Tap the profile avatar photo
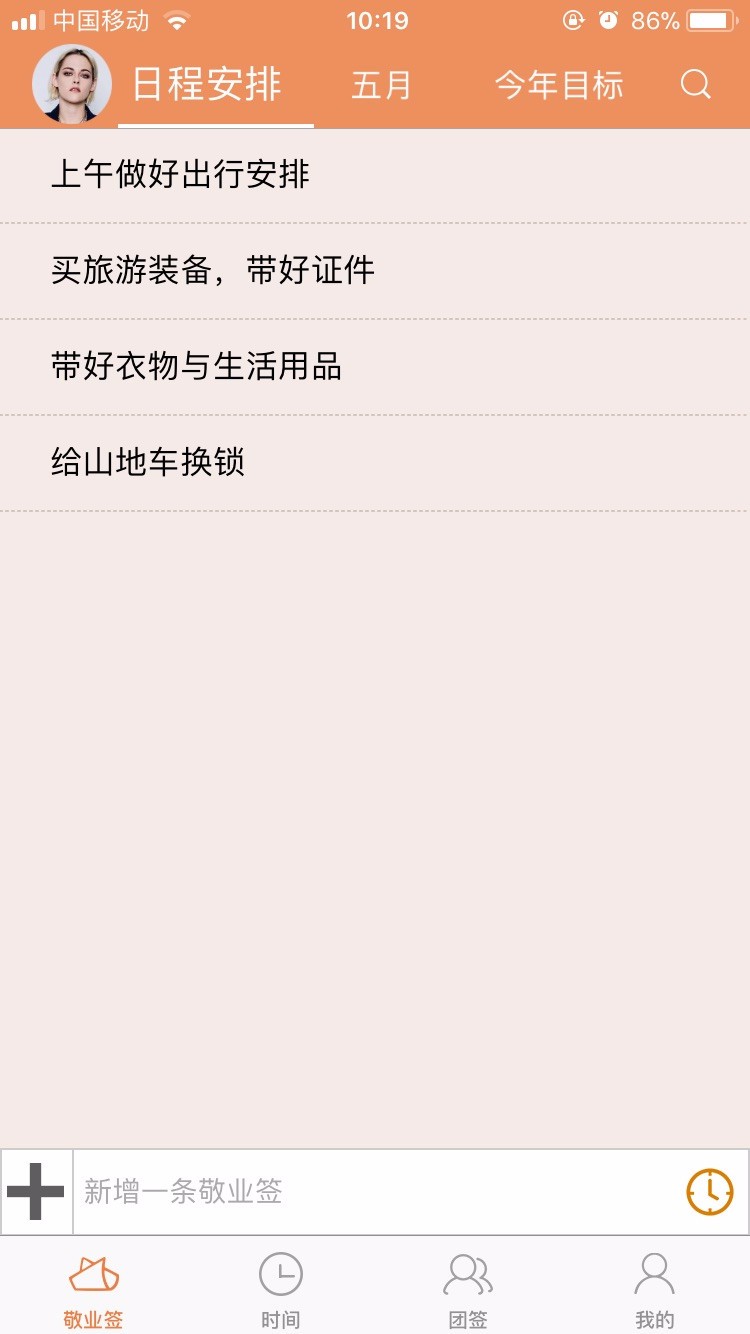 click(x=71, y=84)
